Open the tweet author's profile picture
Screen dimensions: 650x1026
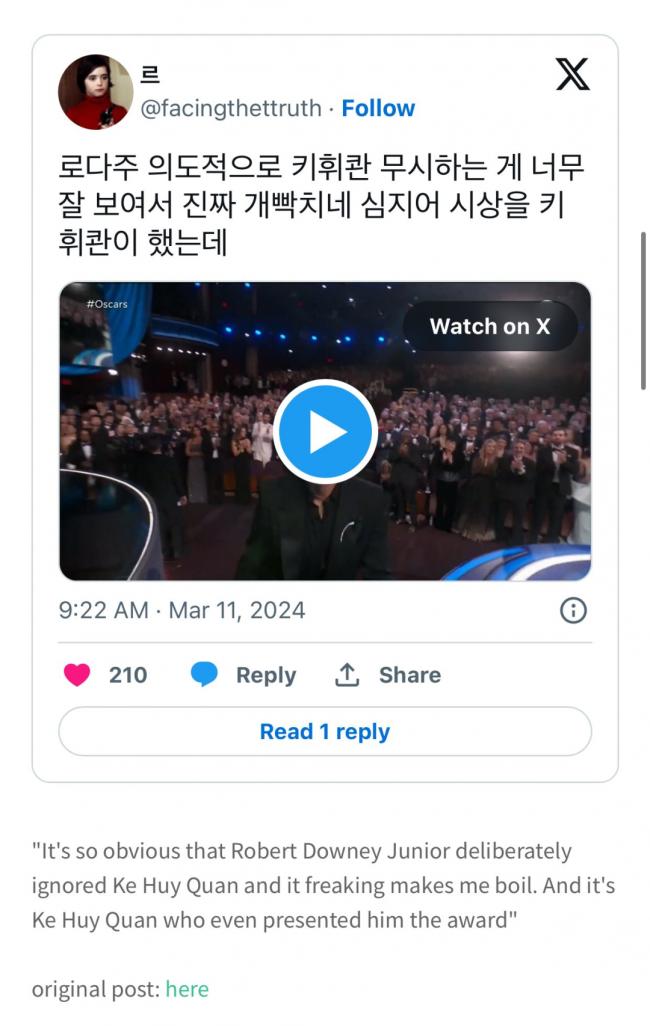96,92
